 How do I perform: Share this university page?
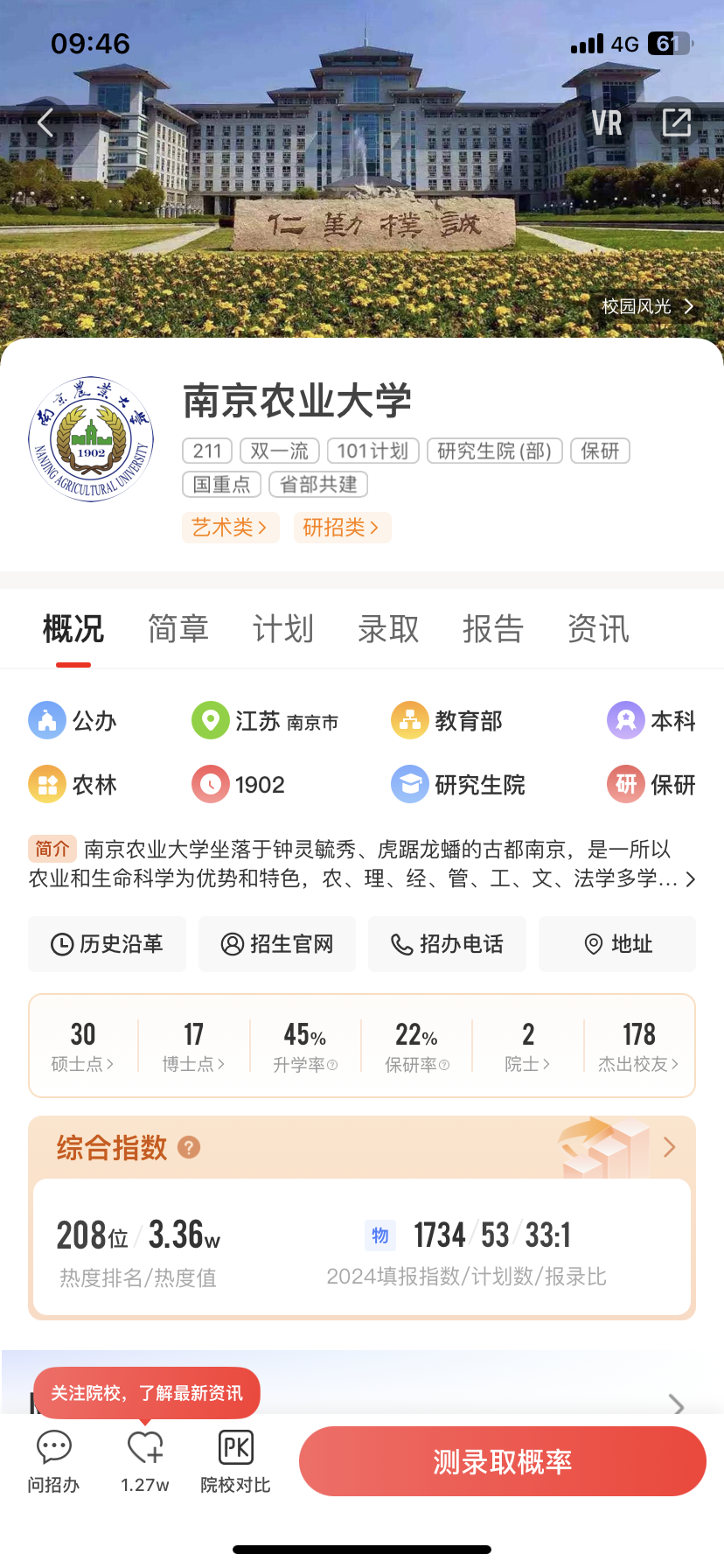click(676, 122)
